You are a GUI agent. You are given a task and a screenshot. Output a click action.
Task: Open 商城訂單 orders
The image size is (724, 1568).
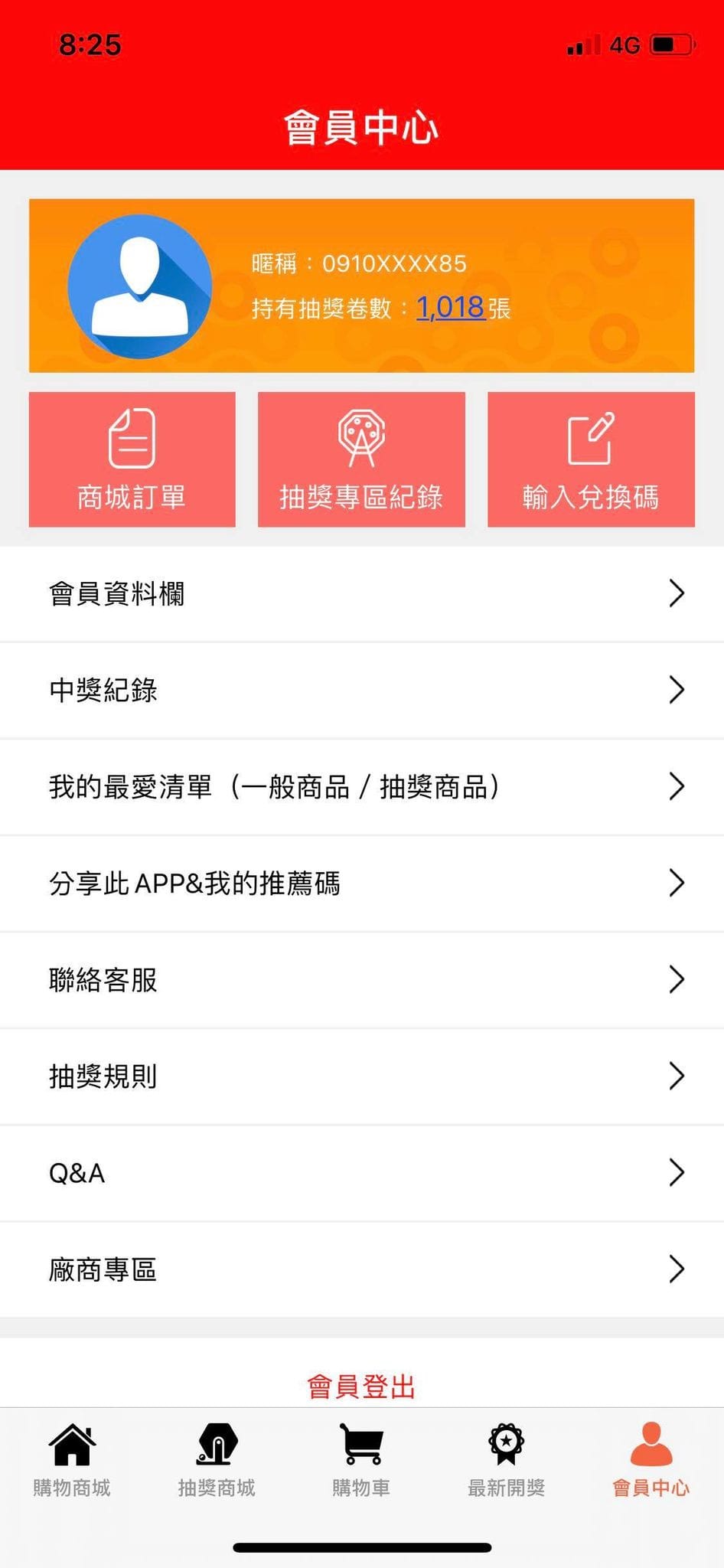(132, 459)
